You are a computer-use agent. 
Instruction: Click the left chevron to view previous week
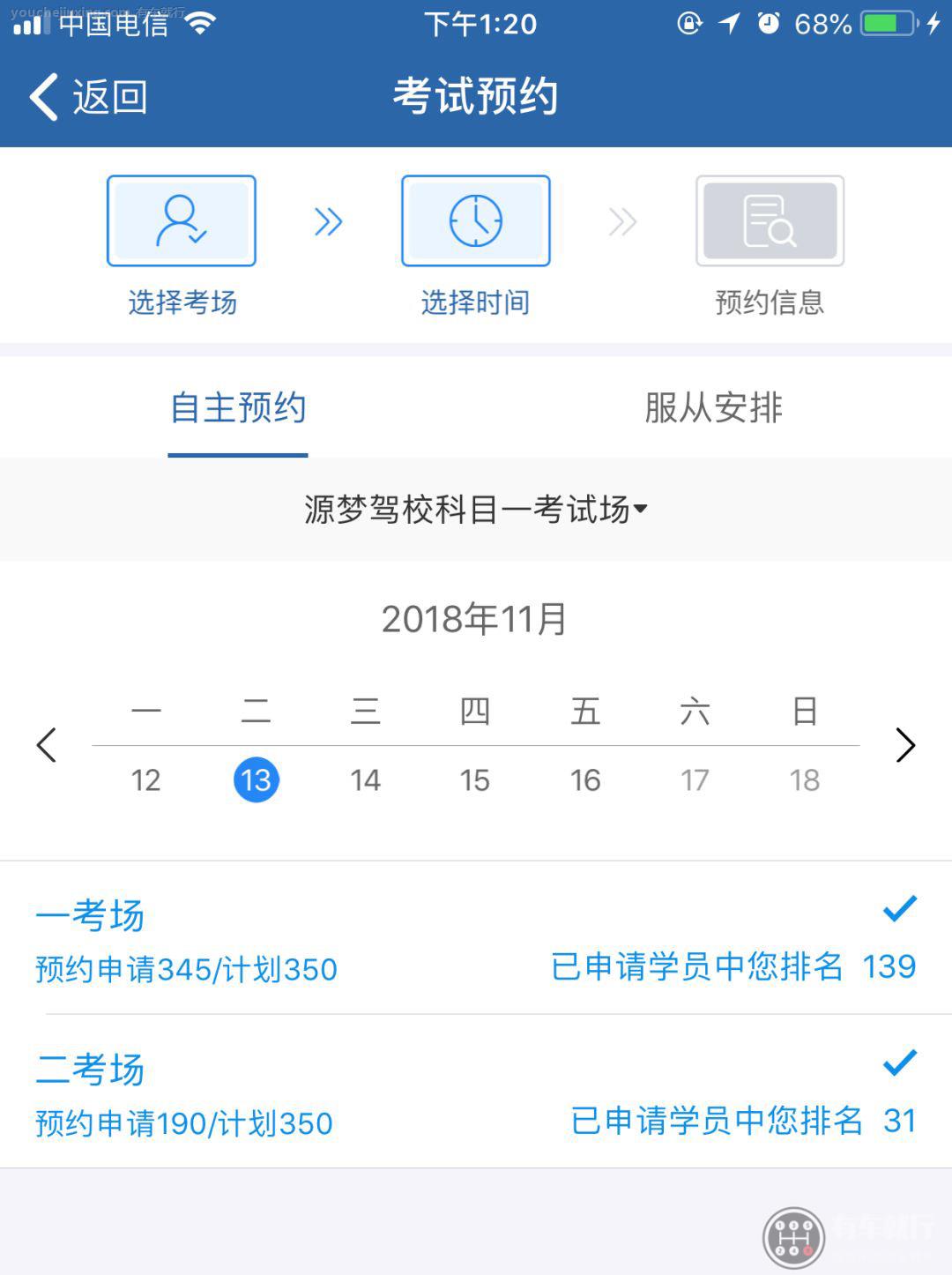click(x=47, y=745)
